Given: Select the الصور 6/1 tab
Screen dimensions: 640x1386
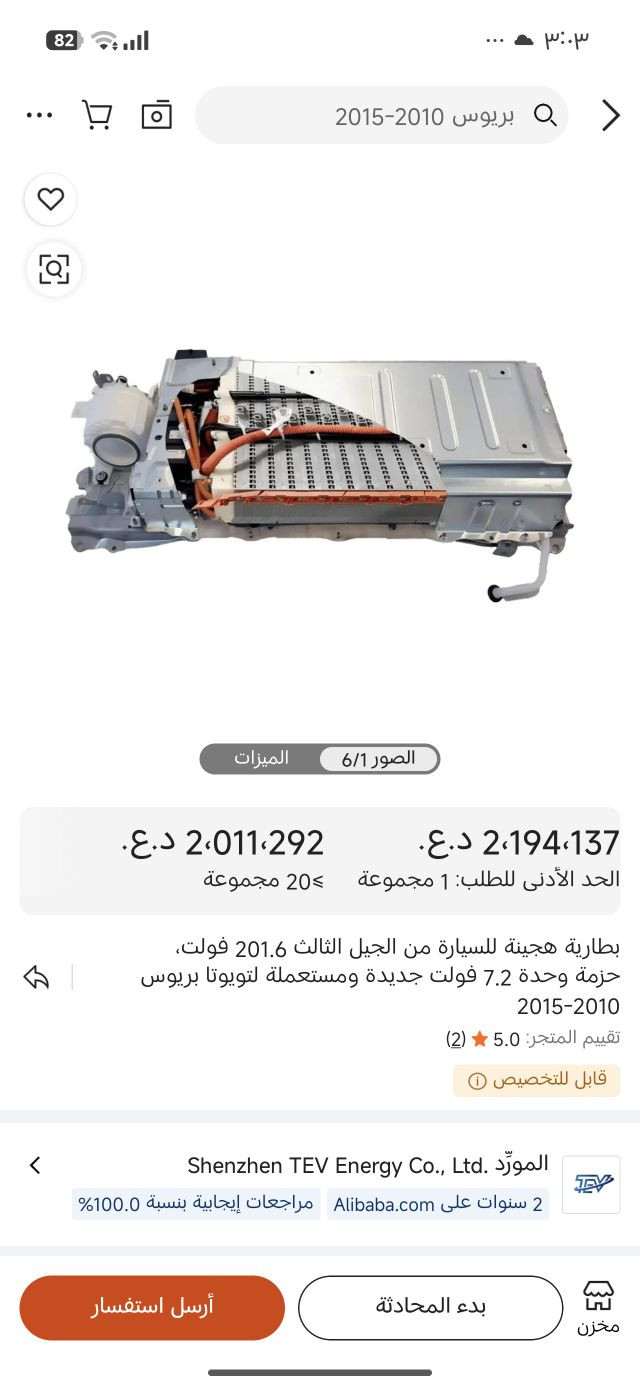Looking at the screenshot, I should pos(378,759).
